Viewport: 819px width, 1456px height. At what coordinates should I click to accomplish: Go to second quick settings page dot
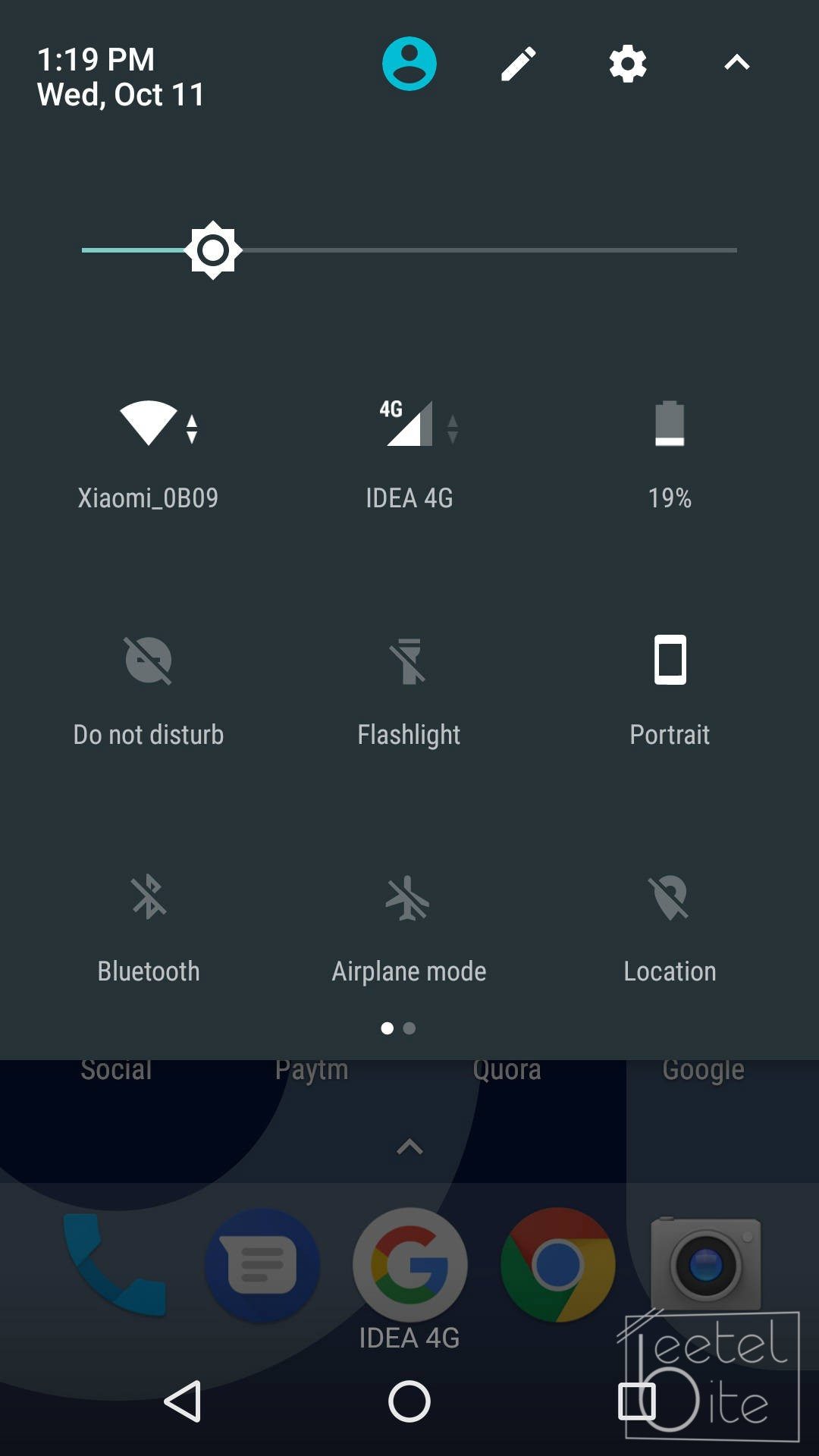[x=409, y=1028]
